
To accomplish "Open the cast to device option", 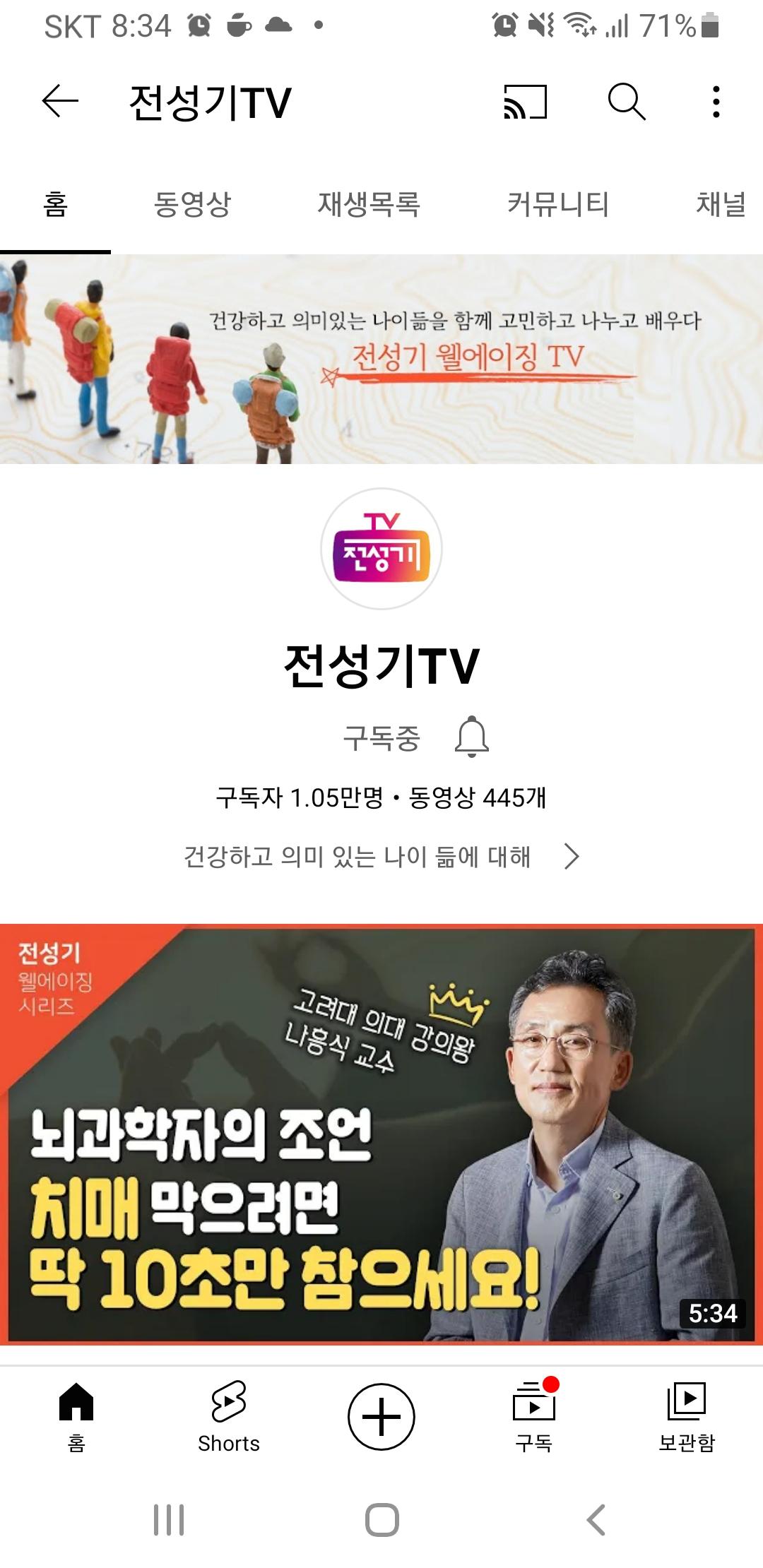I will tap(525, 101).
